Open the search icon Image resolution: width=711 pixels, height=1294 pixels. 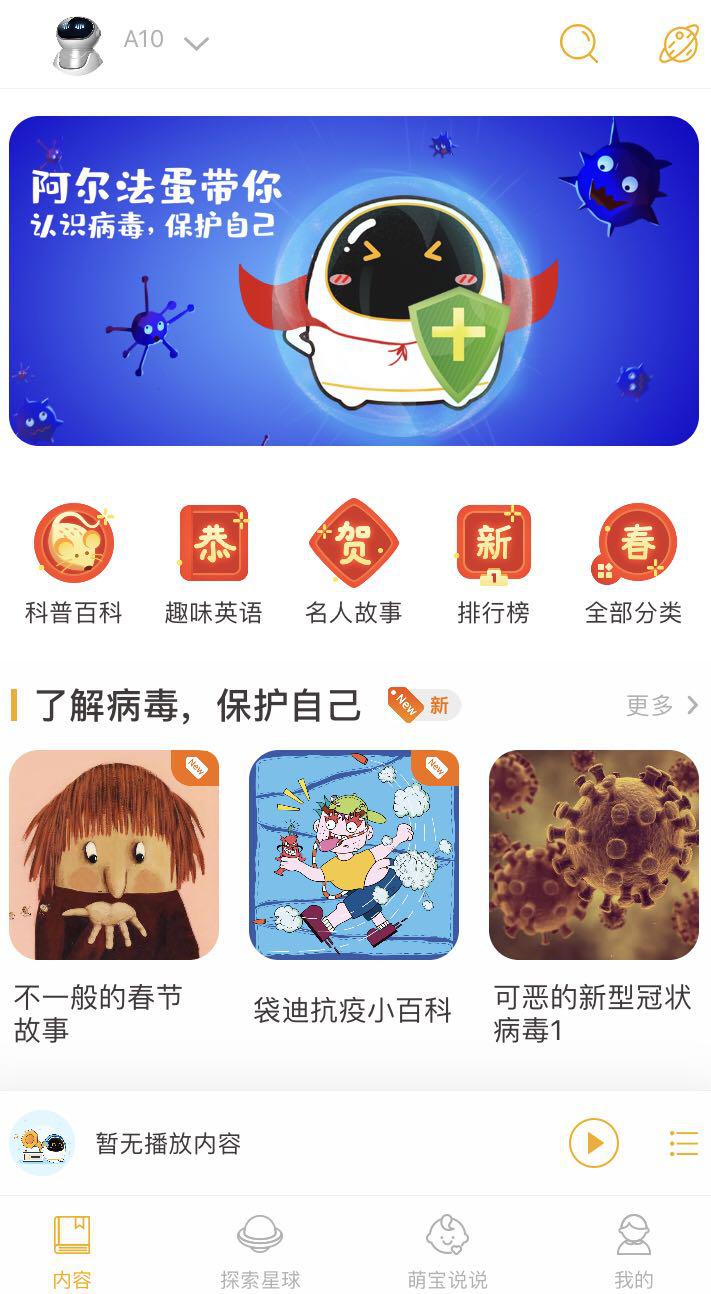(578, 44)
